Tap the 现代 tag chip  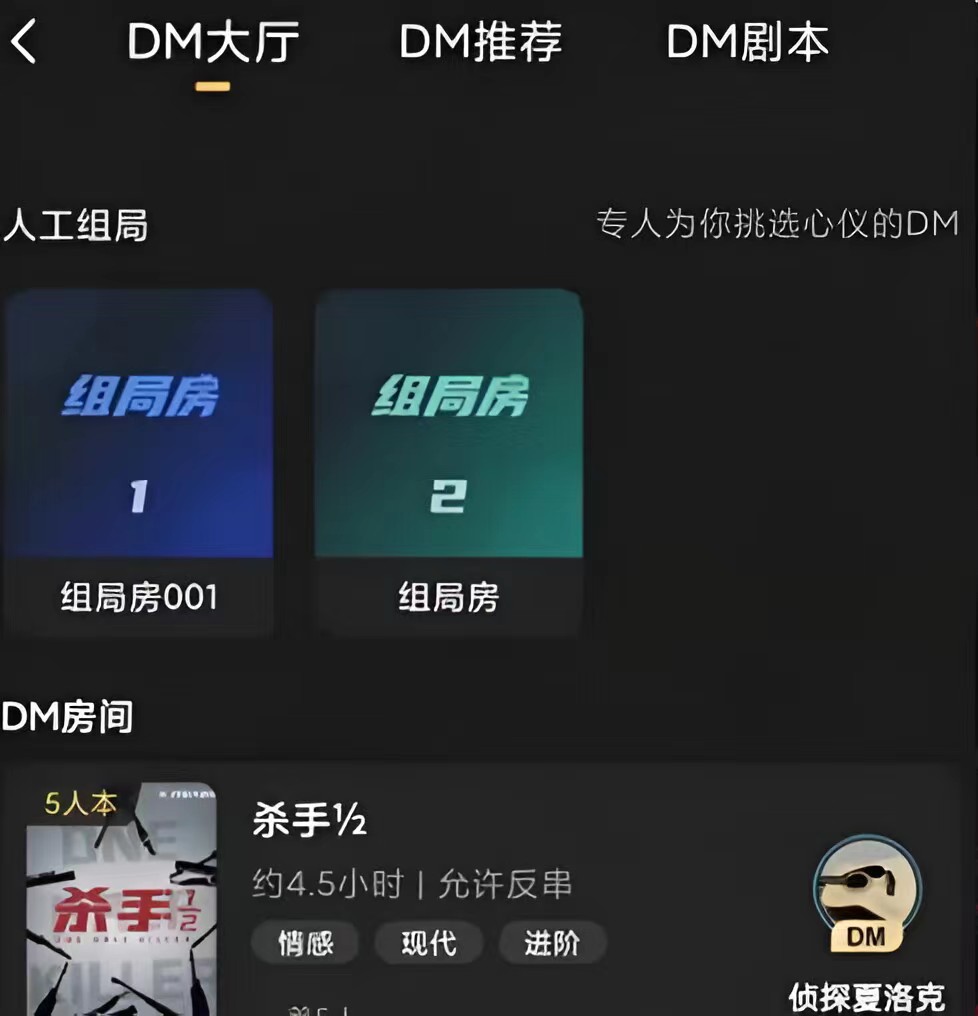(x=428, y=943)
